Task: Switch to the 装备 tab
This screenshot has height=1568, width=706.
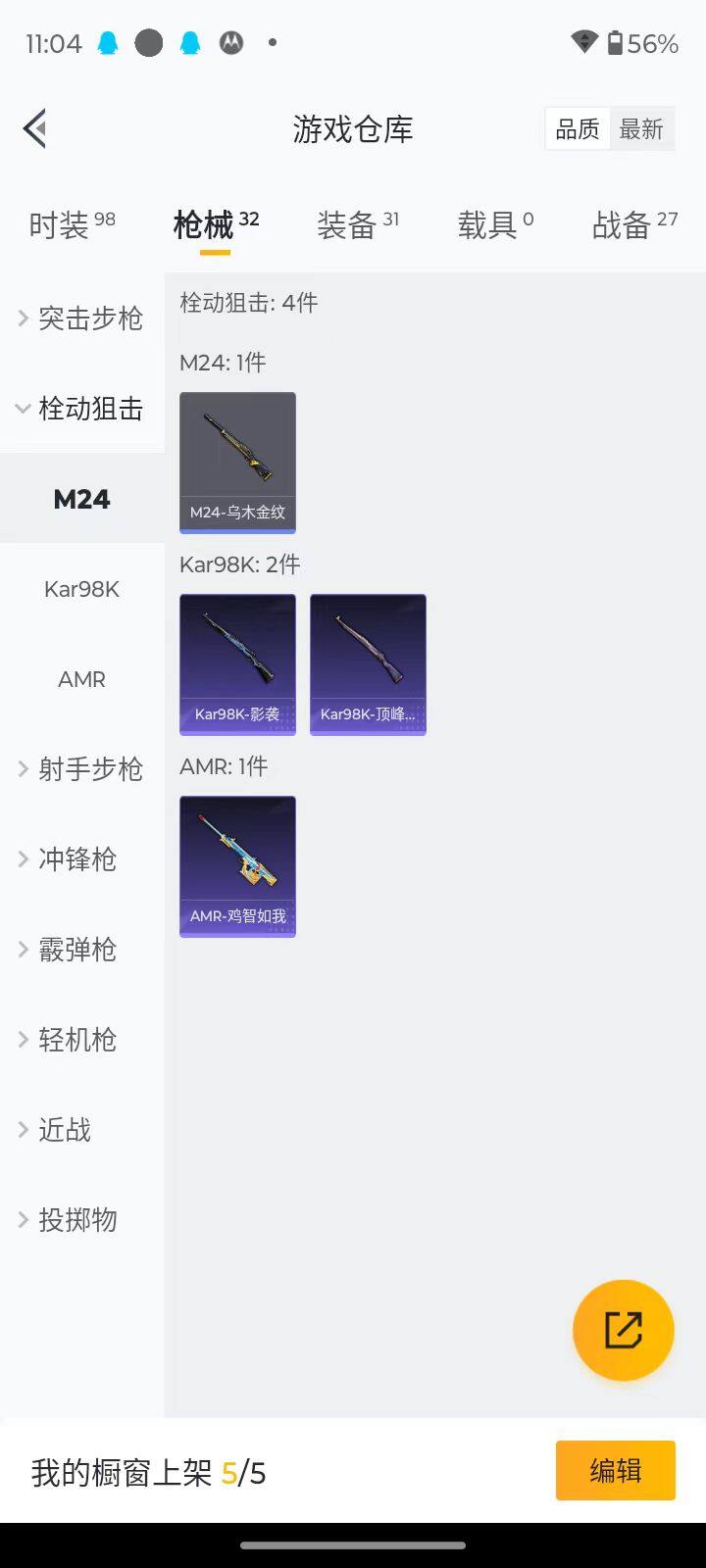Action: pos(357,224)
